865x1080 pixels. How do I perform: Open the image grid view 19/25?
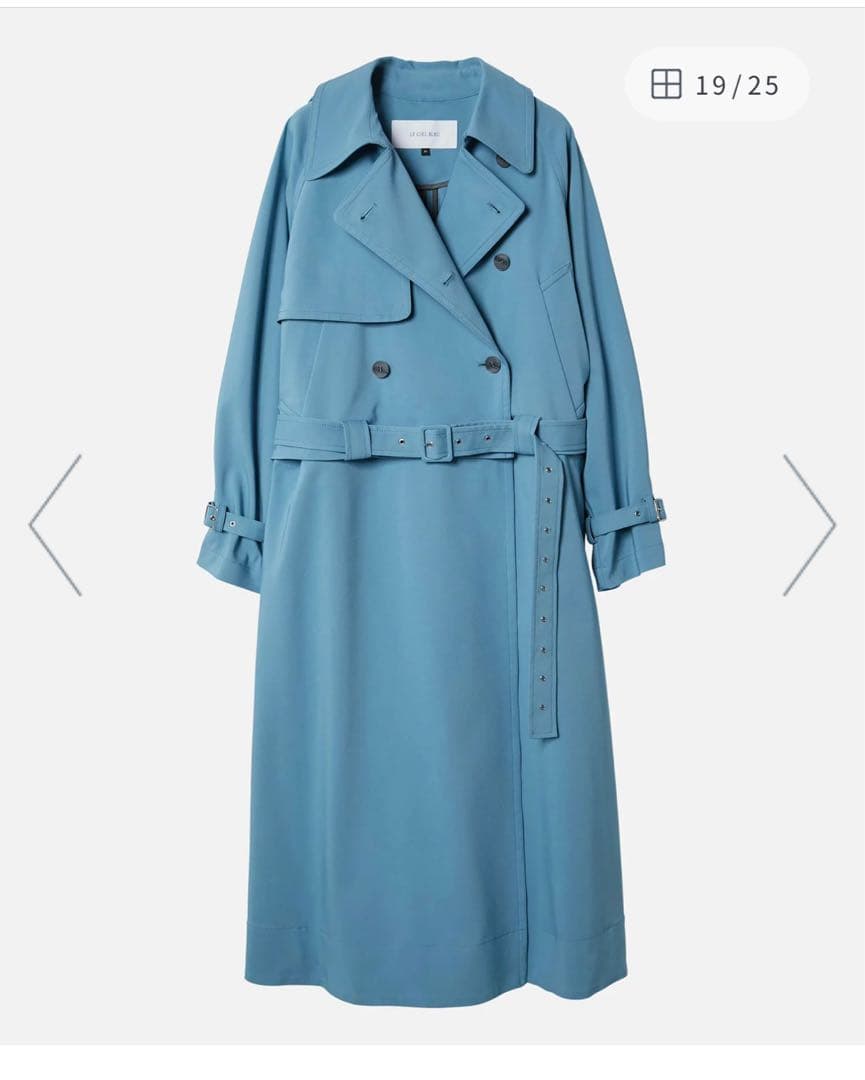pyautogui.click(x=715, y=85)
